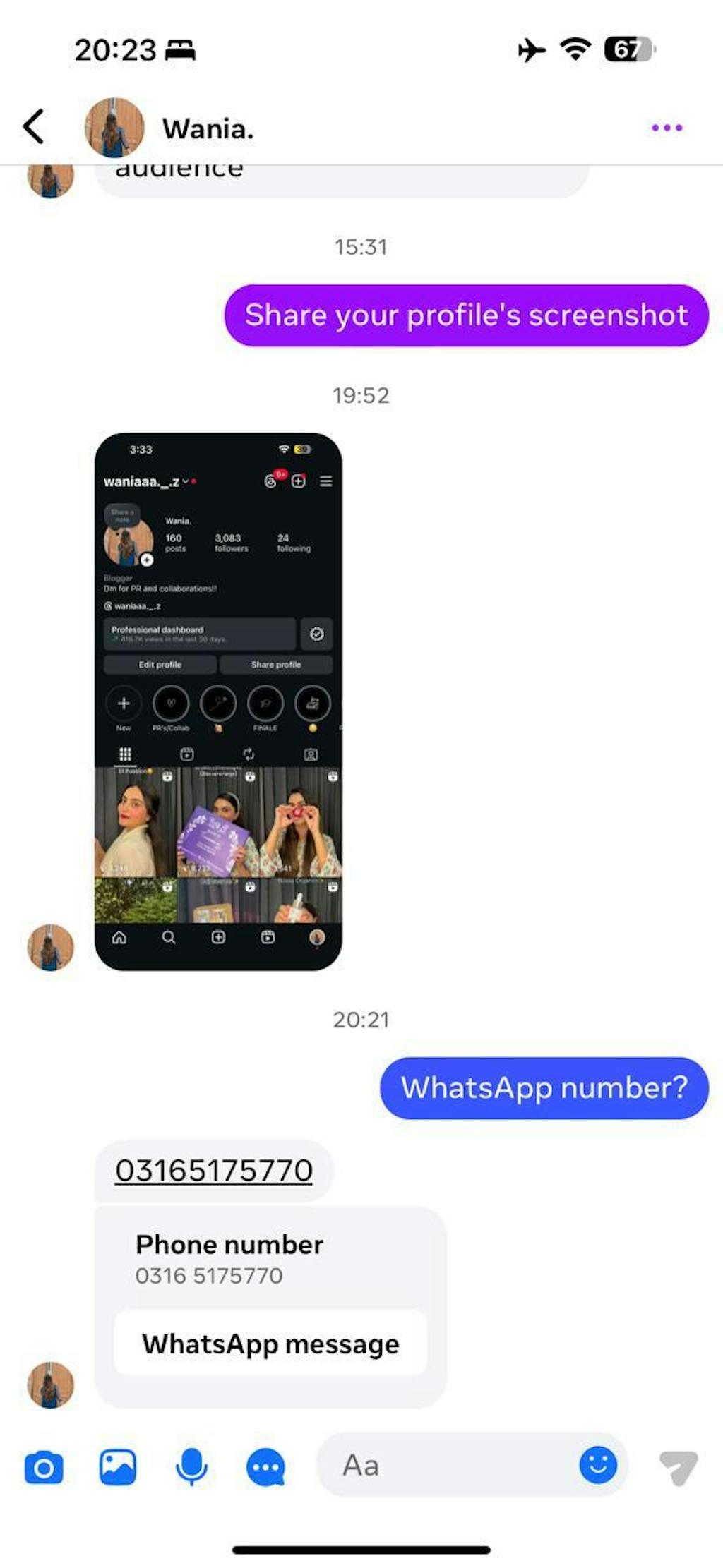Screen dimensions: 723x1568
Task: Open Wania's profile from the header
Action: [169, 128]
